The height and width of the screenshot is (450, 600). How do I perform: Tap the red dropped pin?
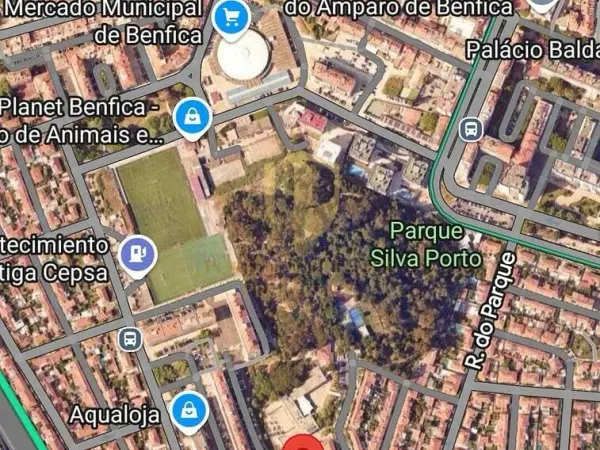(303, 443)
